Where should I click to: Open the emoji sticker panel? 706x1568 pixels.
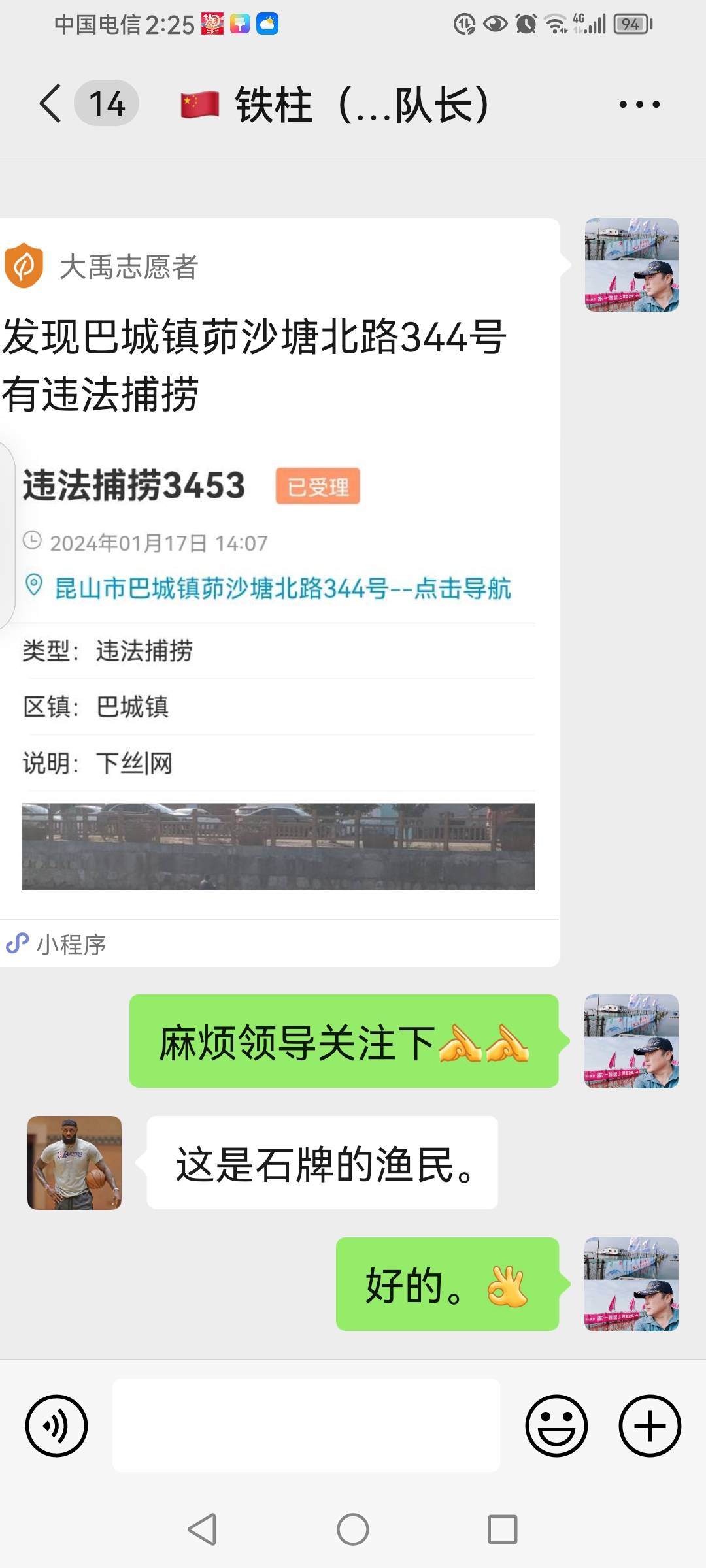[556, 1426]
